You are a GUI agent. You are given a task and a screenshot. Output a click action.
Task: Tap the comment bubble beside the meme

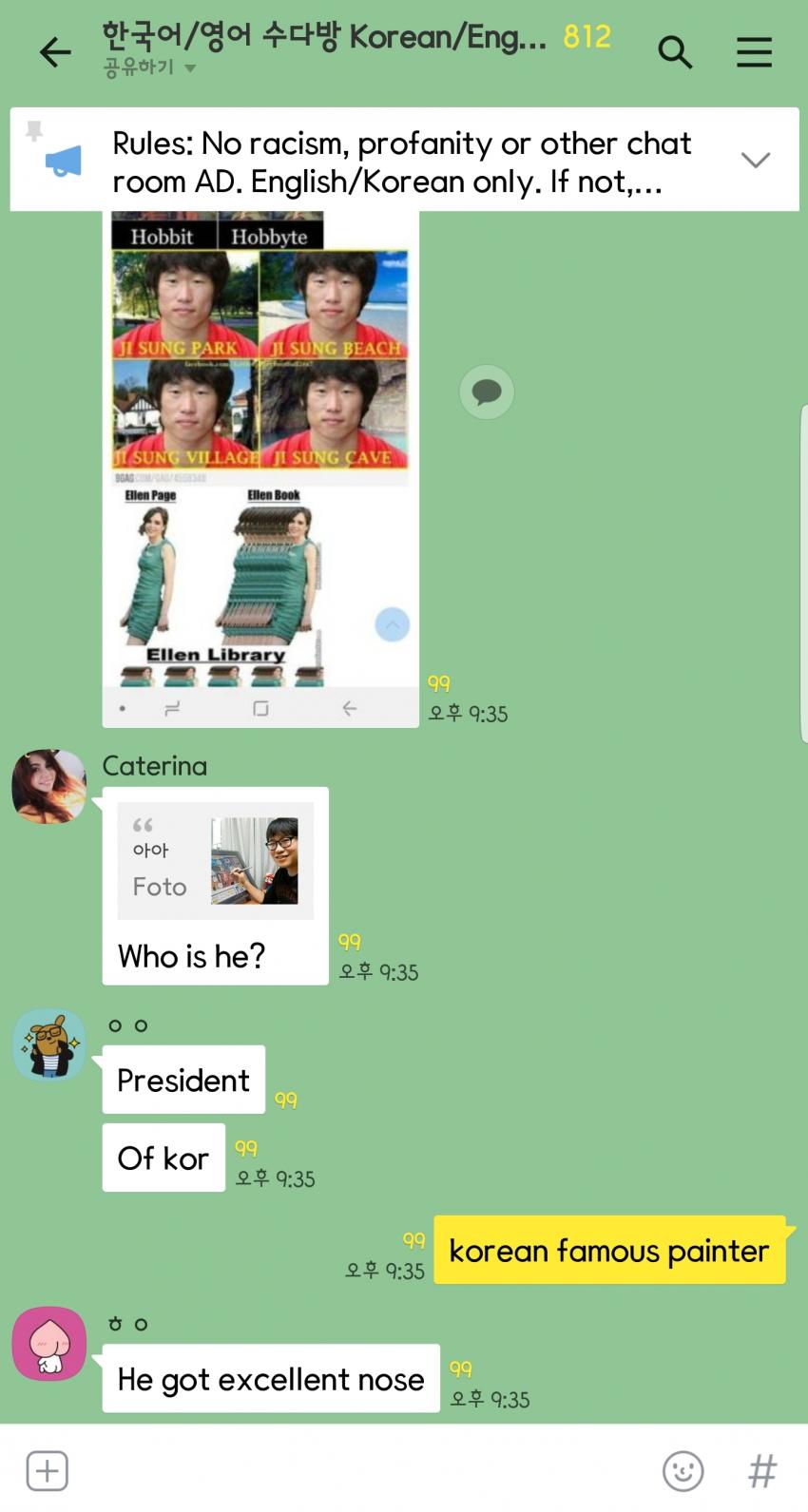[x=487, y=392]
